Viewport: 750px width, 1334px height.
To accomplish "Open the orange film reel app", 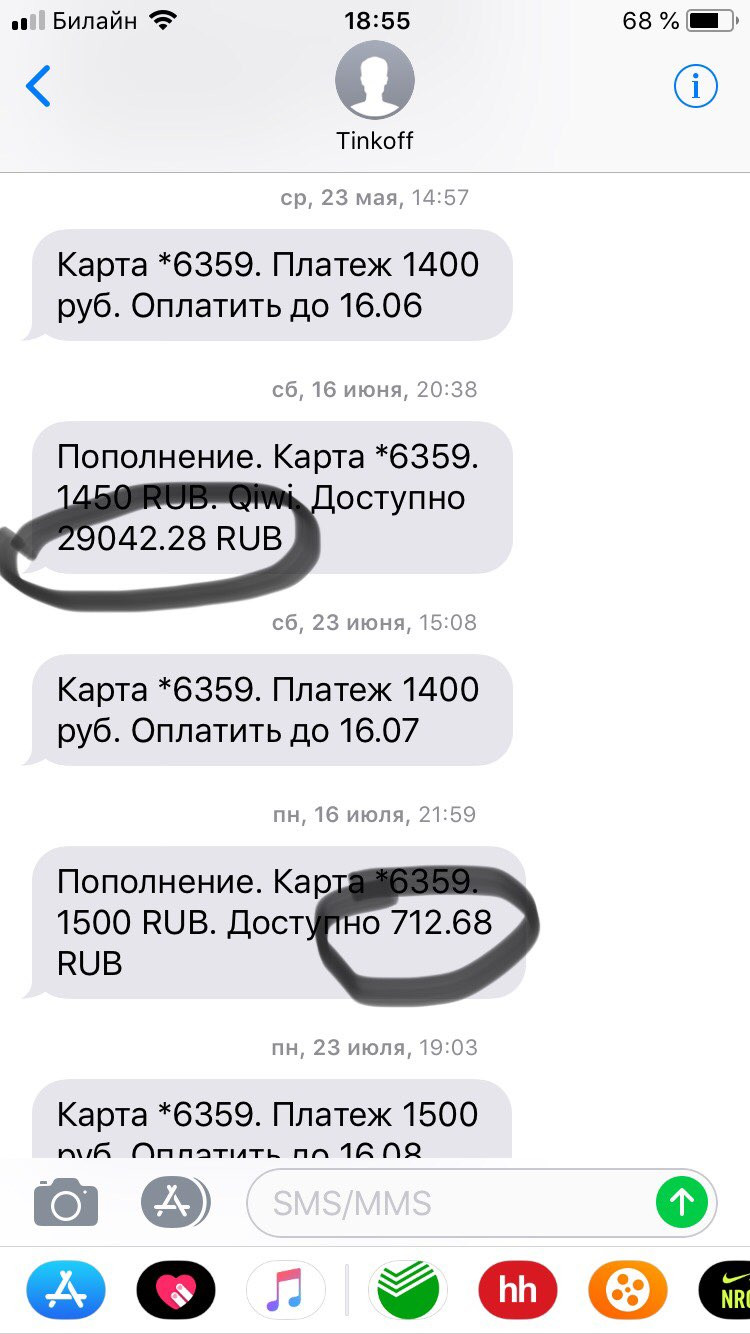I will 628,1289.
